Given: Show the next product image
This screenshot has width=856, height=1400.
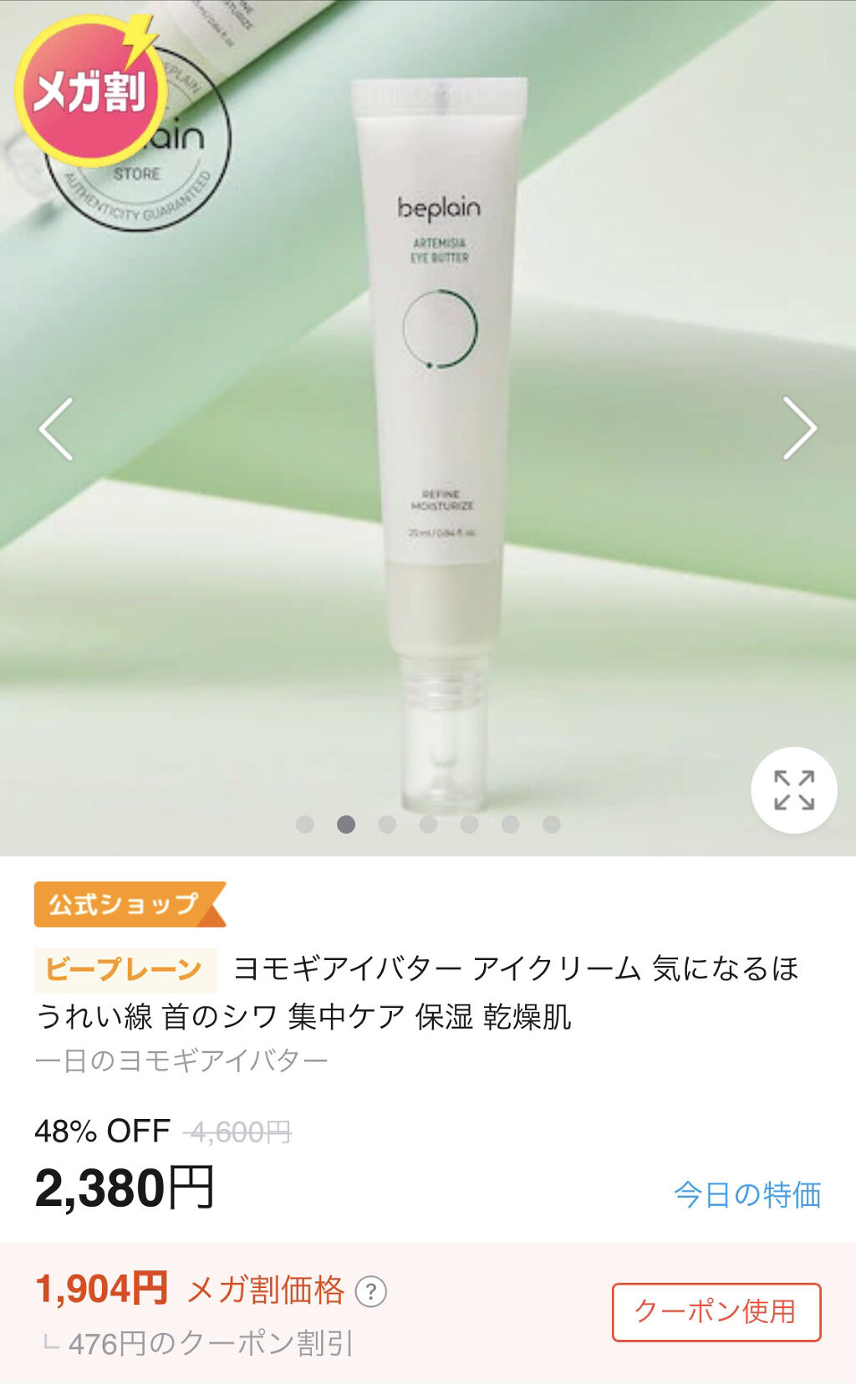Looking at the screenshot, I should coord(798,429).
